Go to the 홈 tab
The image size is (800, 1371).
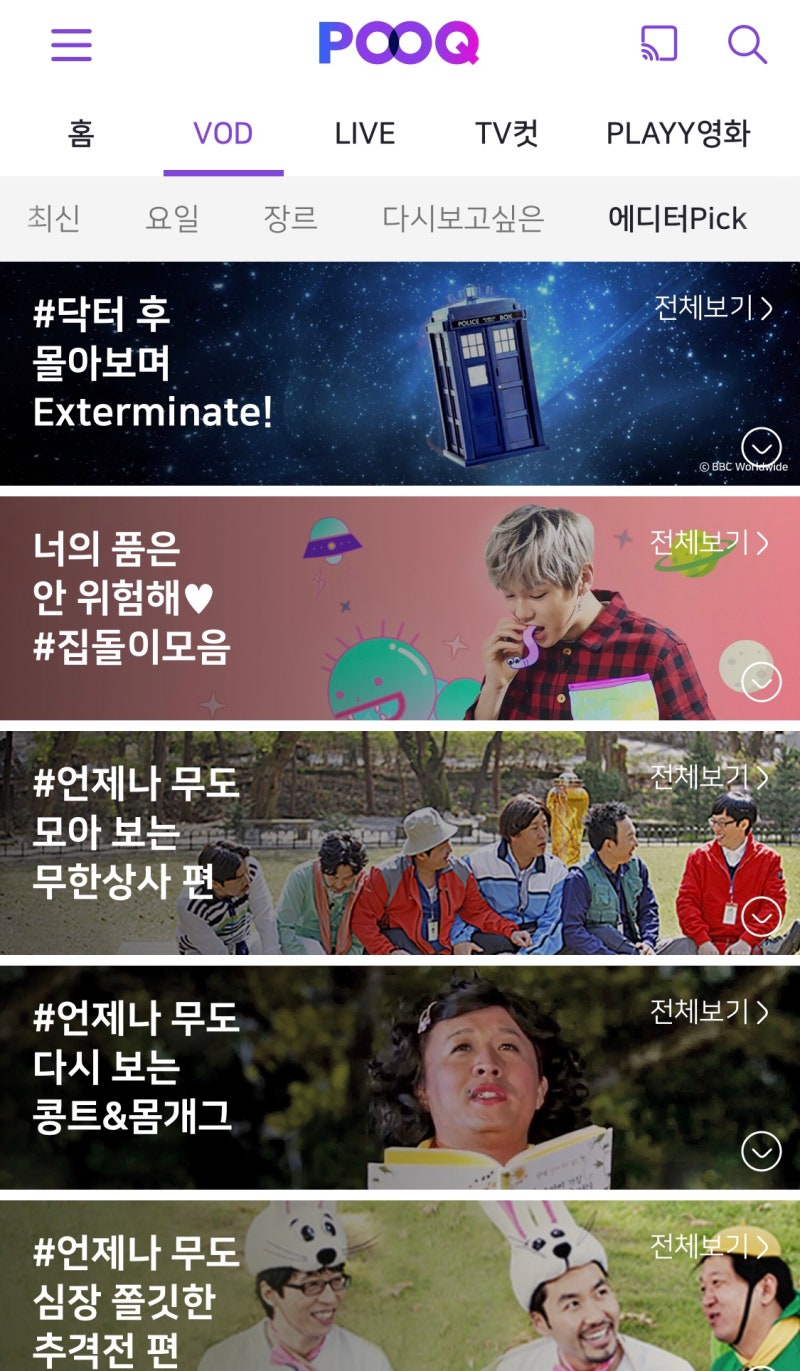[78, 133]
